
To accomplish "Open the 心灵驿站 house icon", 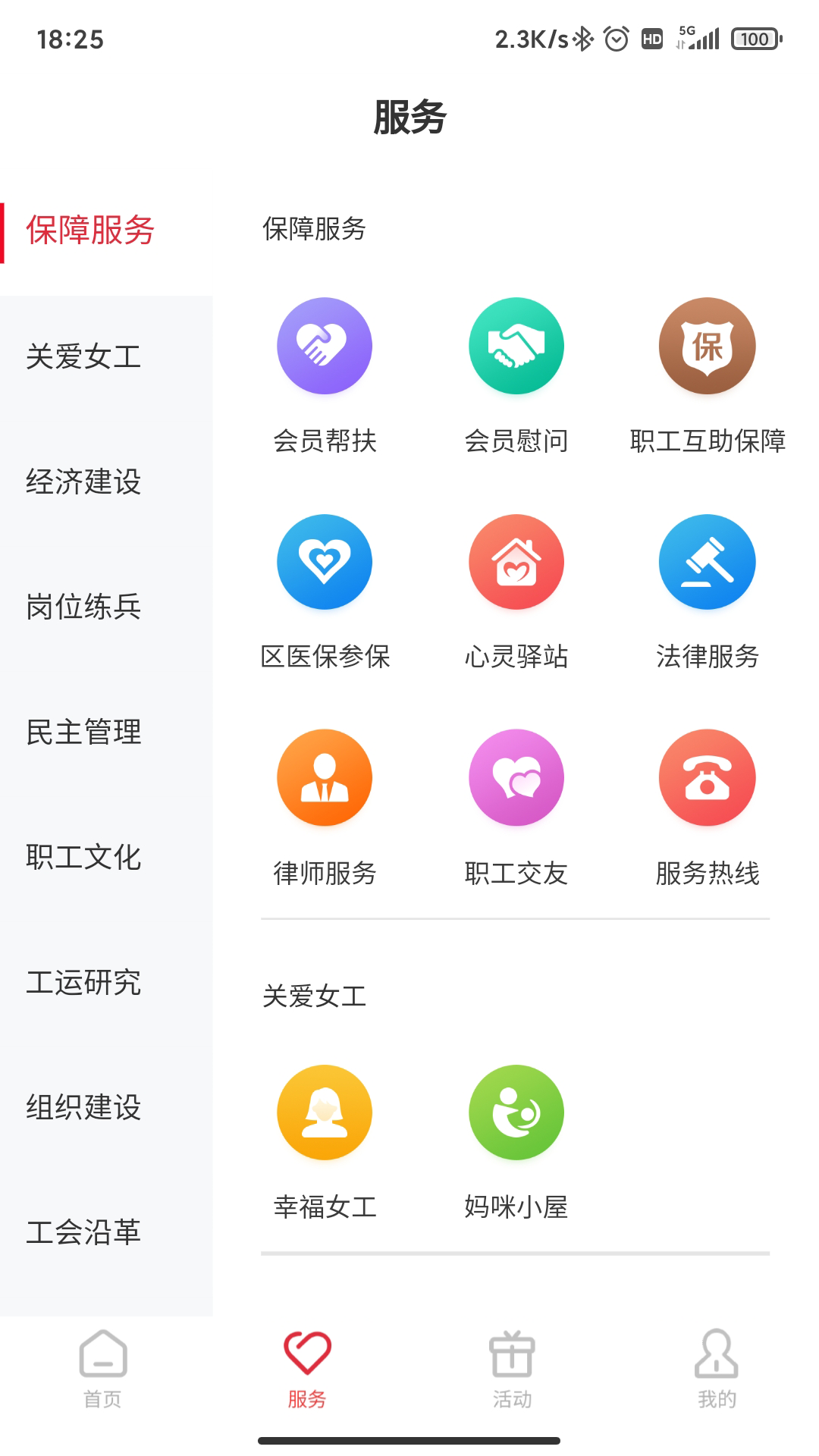I will tap(515, 562).
